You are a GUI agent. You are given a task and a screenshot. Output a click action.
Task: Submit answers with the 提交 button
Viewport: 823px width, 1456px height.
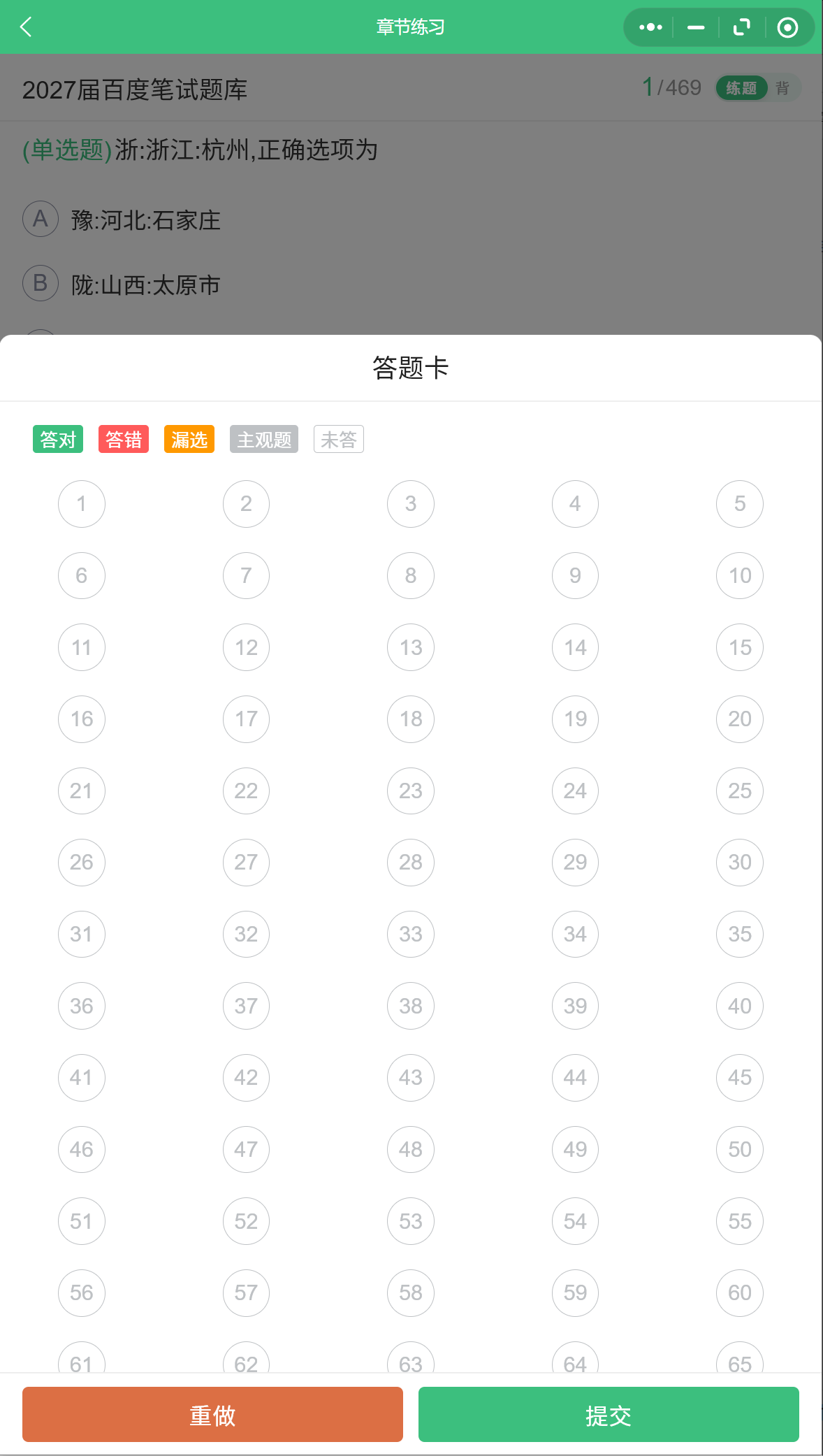[609, 1414]
